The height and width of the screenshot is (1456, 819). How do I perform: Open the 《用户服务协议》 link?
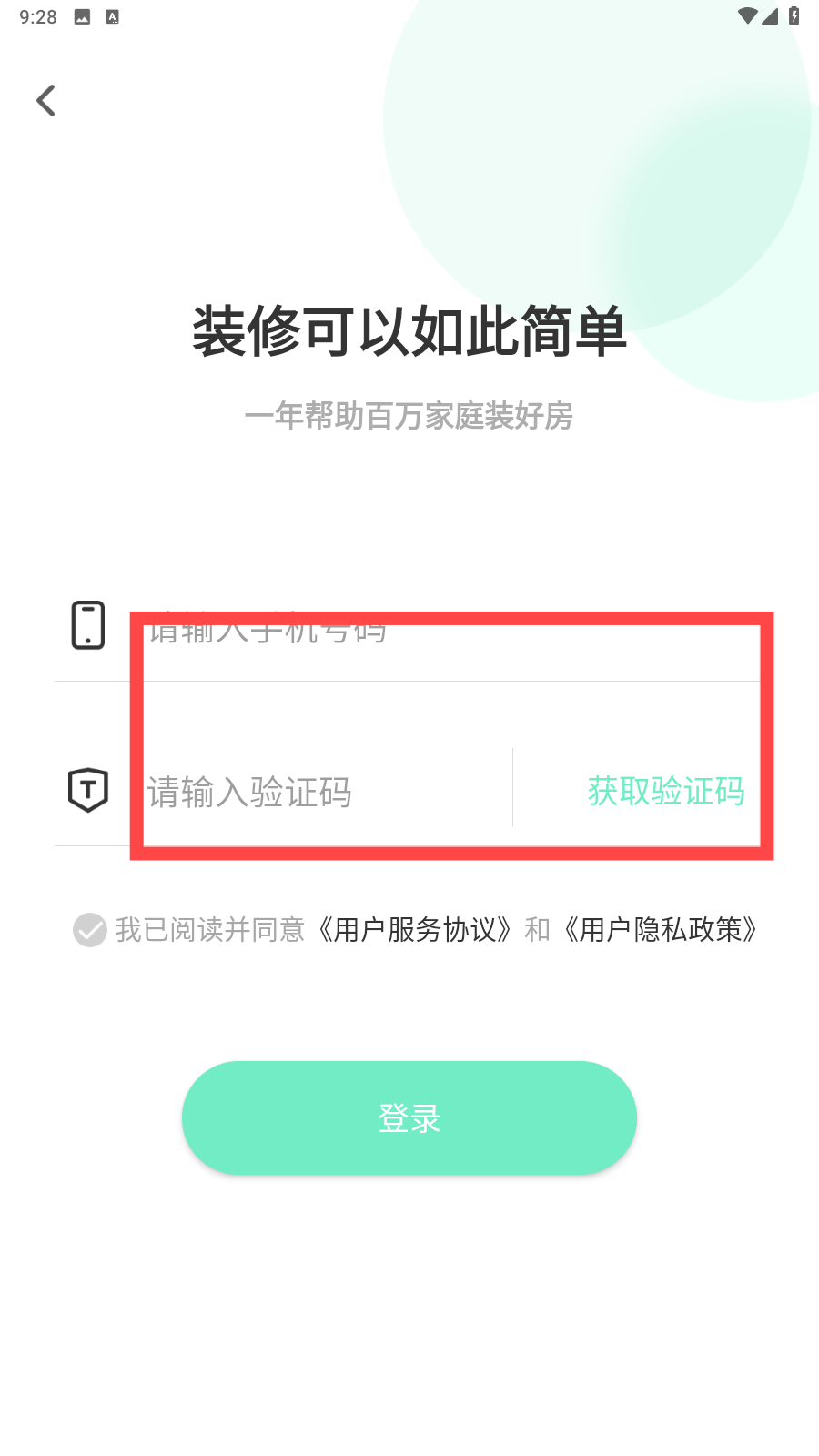415,930
